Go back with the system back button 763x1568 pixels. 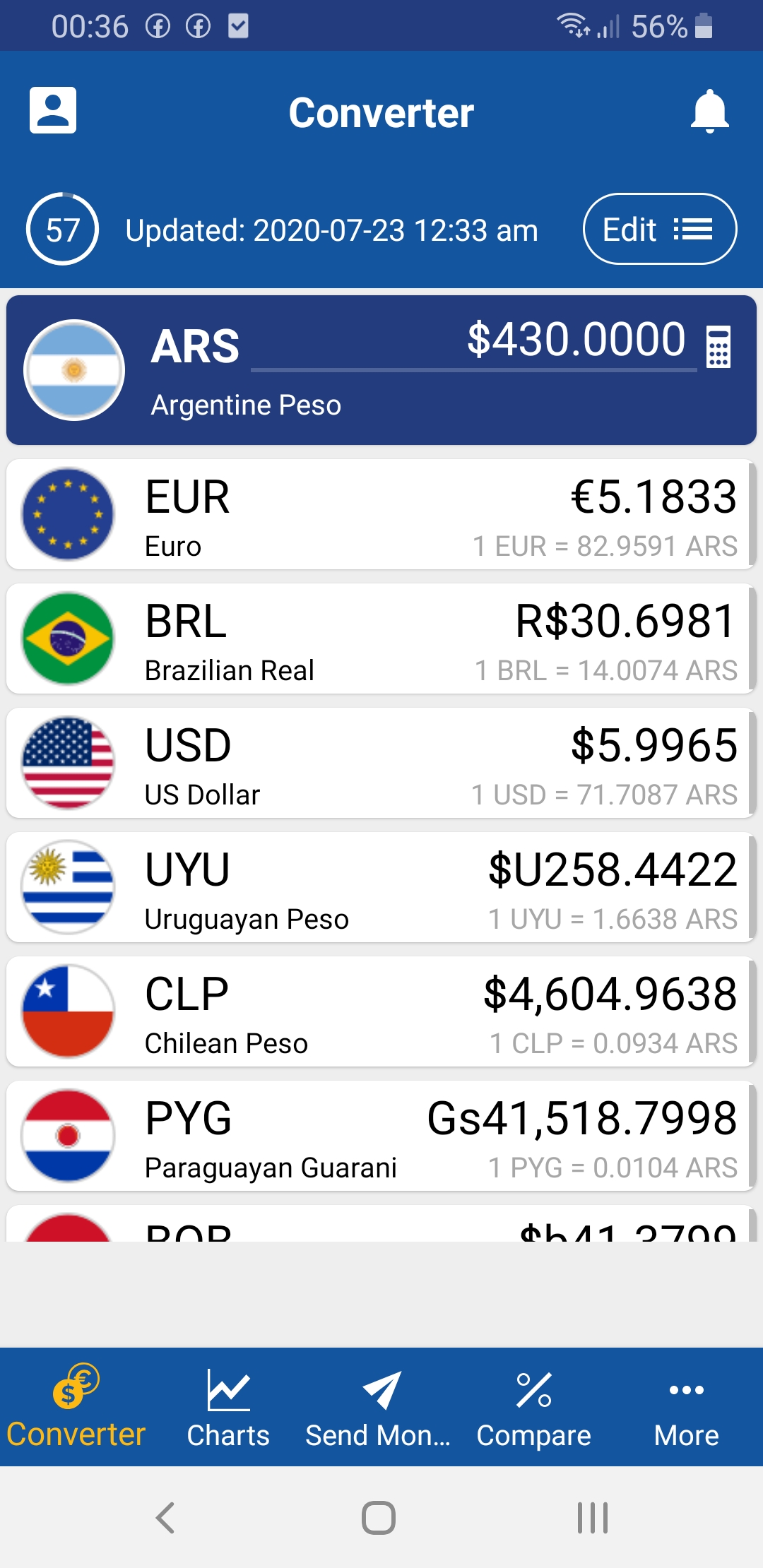166,1517
